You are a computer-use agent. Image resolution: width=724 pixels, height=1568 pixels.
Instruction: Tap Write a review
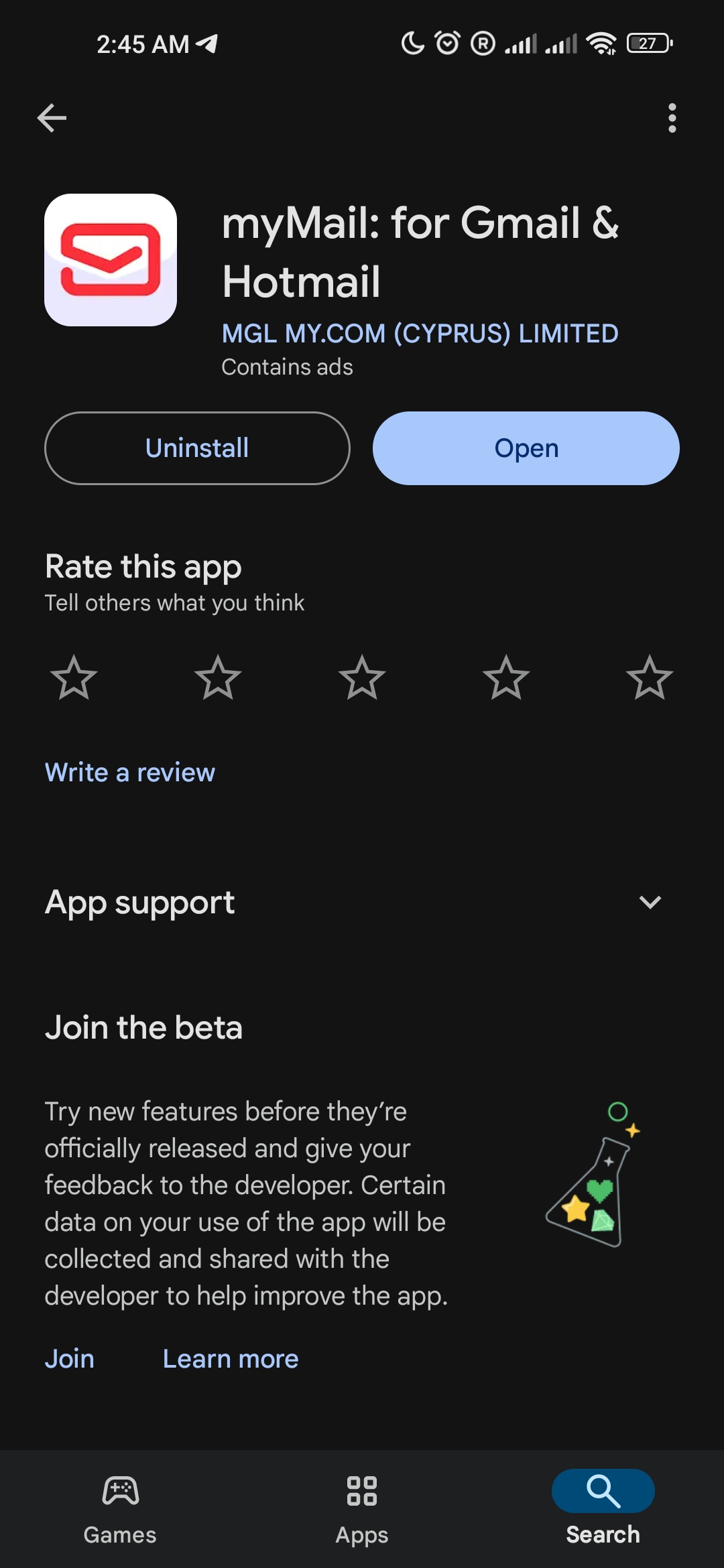(x=130, y=773)
